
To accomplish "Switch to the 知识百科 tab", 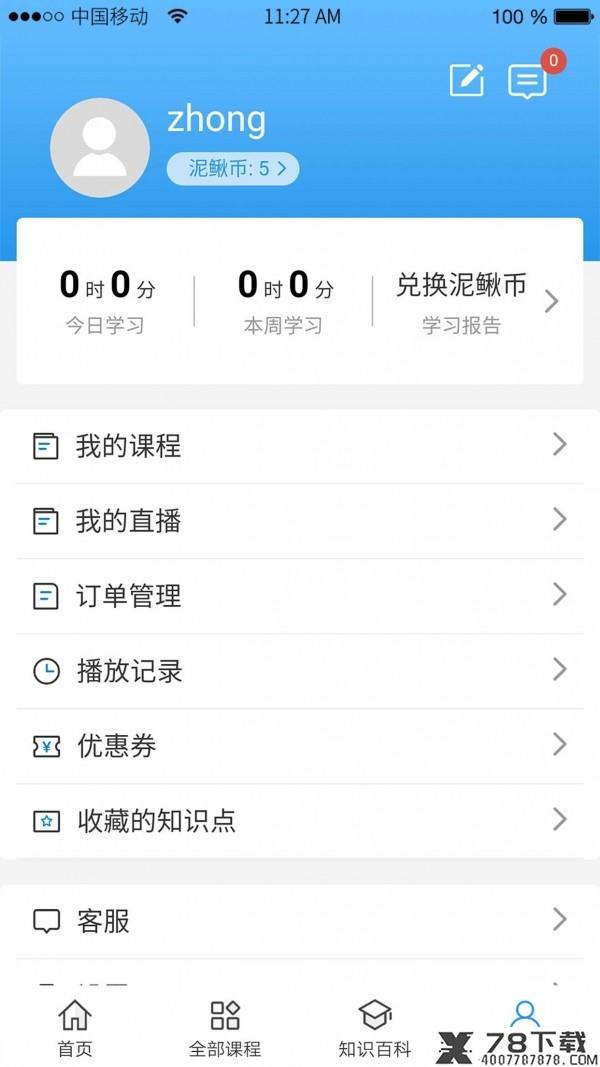I will pyautogui.click(x=375, y=1028).
